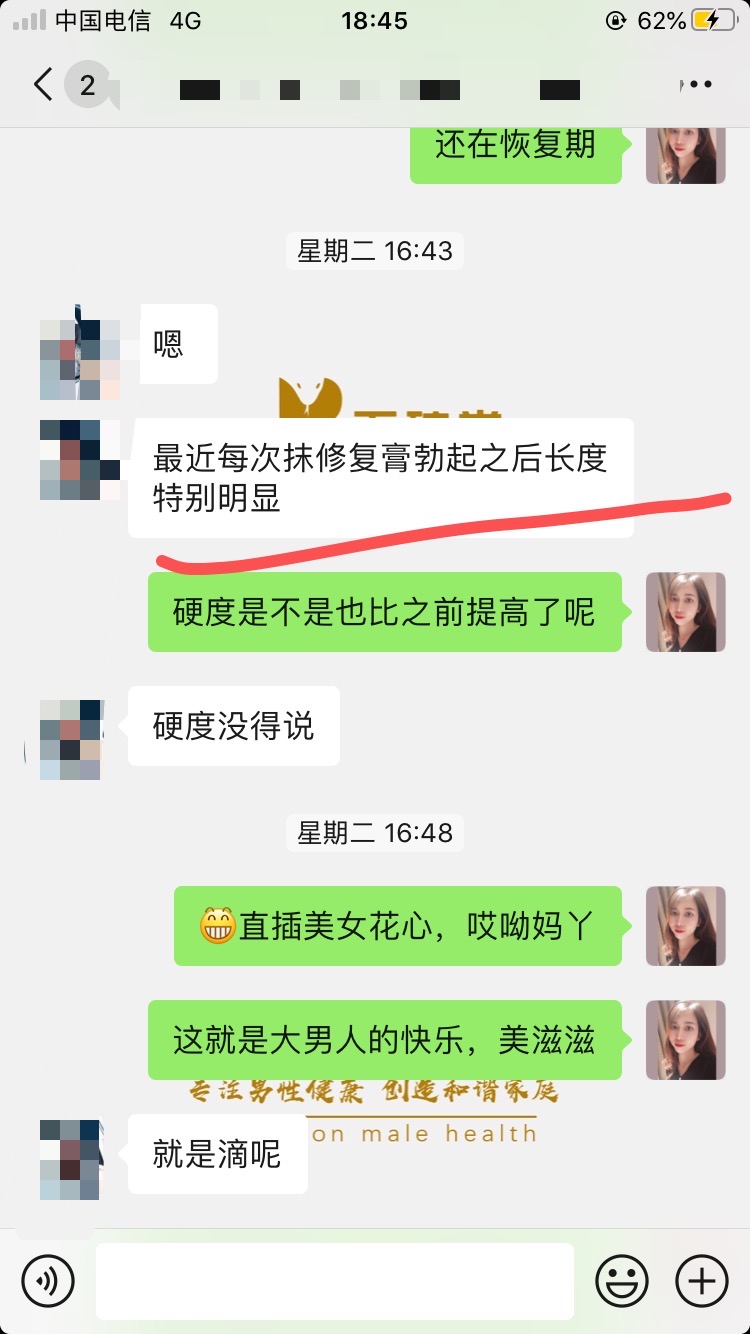Screen dimensions: 750x1334
Task: Open the emoji sticker panel
Action: [x=622, y=1280]
